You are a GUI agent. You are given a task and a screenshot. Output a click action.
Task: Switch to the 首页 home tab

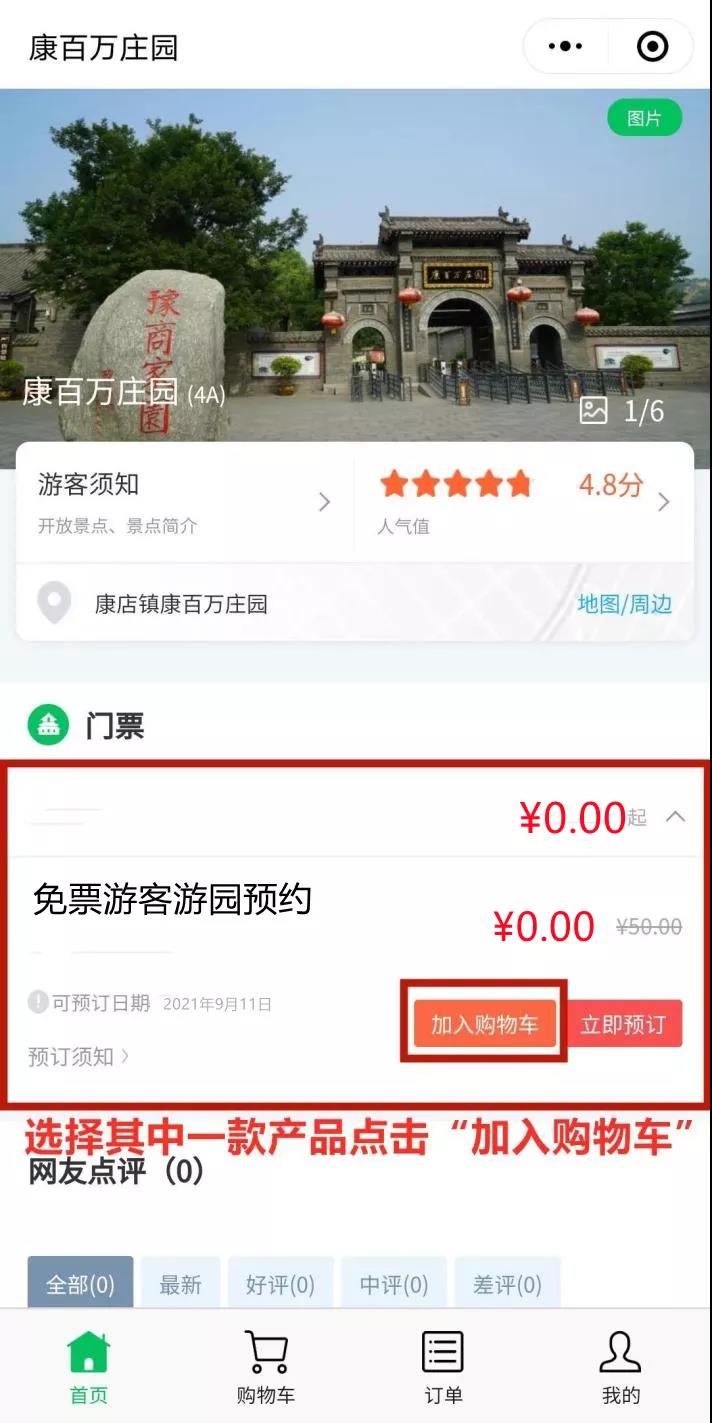pos(88,1368)
